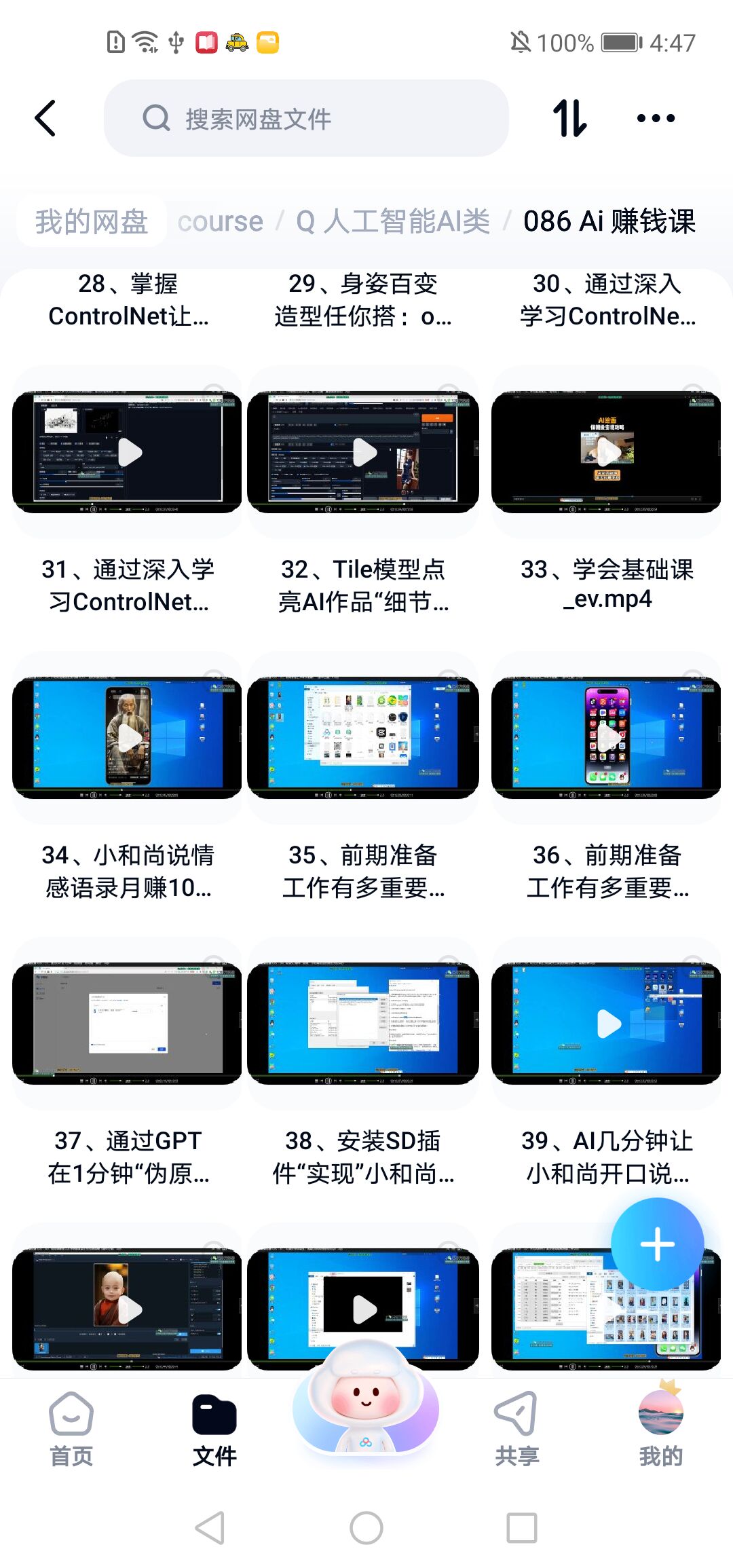Play video 38、安装SD插件实现小和尚
This screenshot has height=1568, width=733.
(x=363, y=1024)
